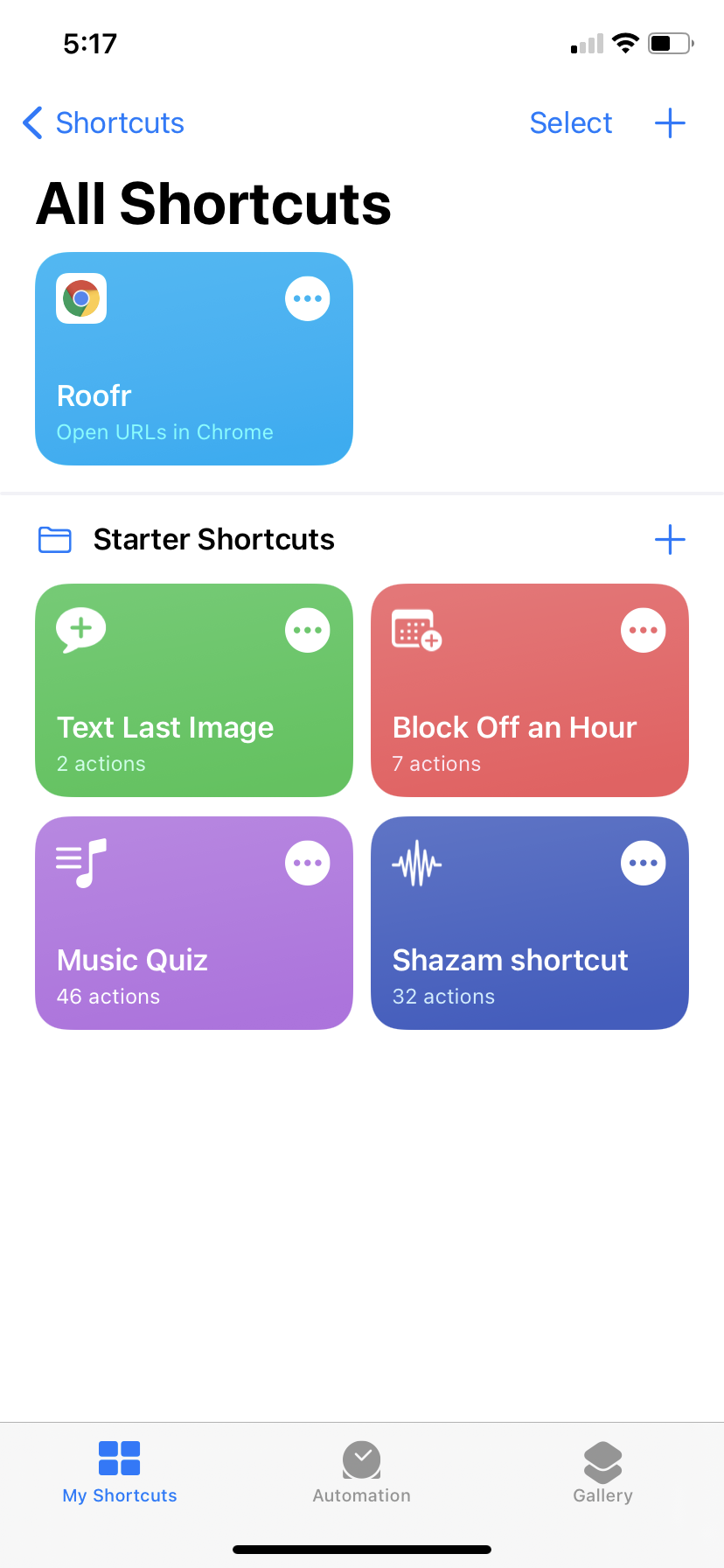Add a shortcut to Starter Shortcuts via its plus

click(x=669, y=539)
